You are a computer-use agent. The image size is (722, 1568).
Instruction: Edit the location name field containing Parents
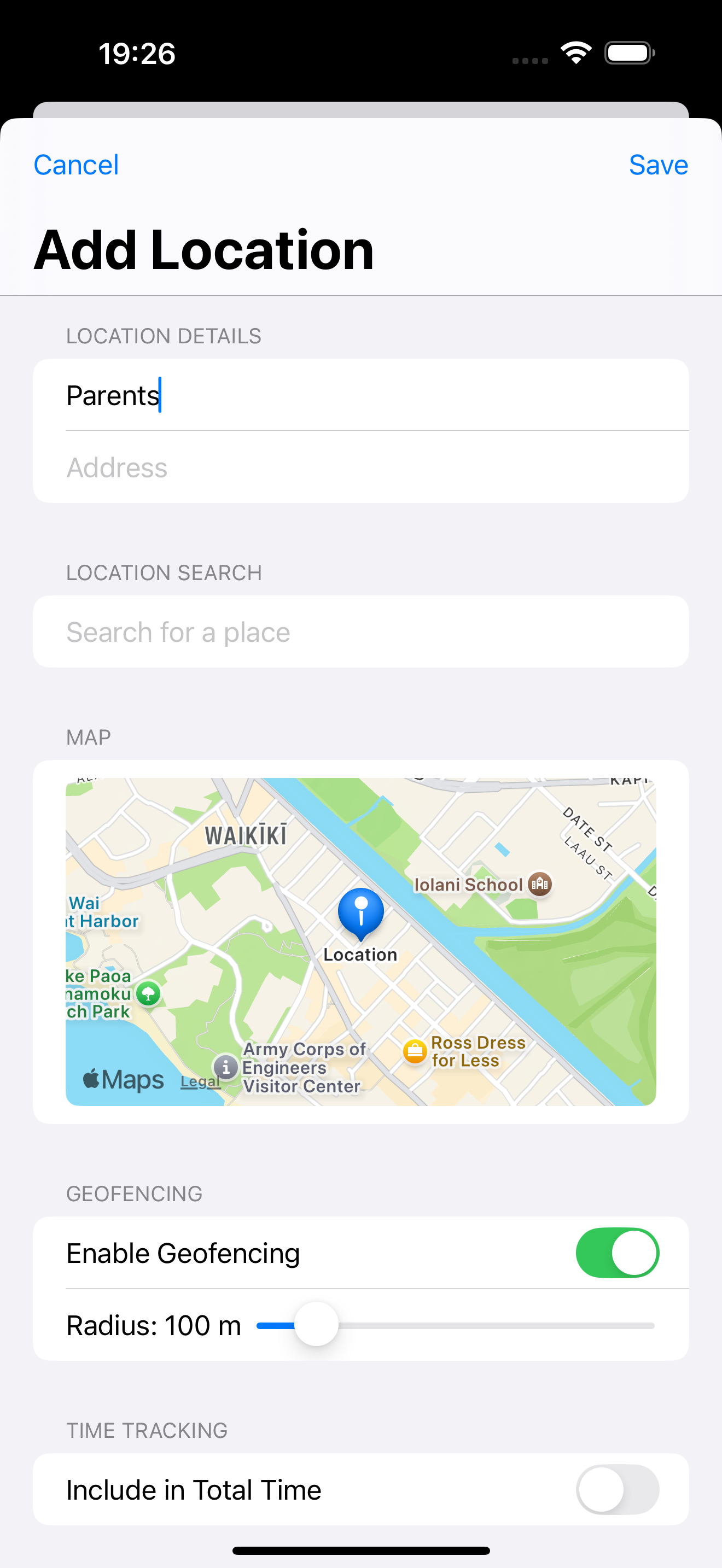tap(359, 395)
